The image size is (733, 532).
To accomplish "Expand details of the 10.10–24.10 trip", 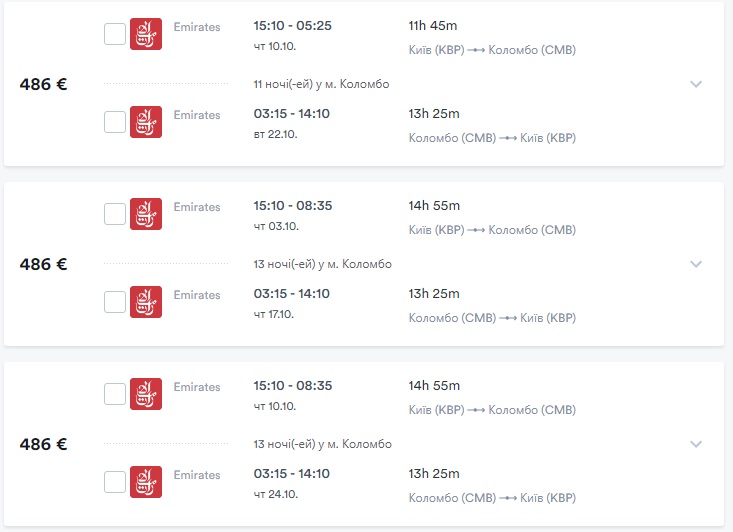I will click(696, 444).
